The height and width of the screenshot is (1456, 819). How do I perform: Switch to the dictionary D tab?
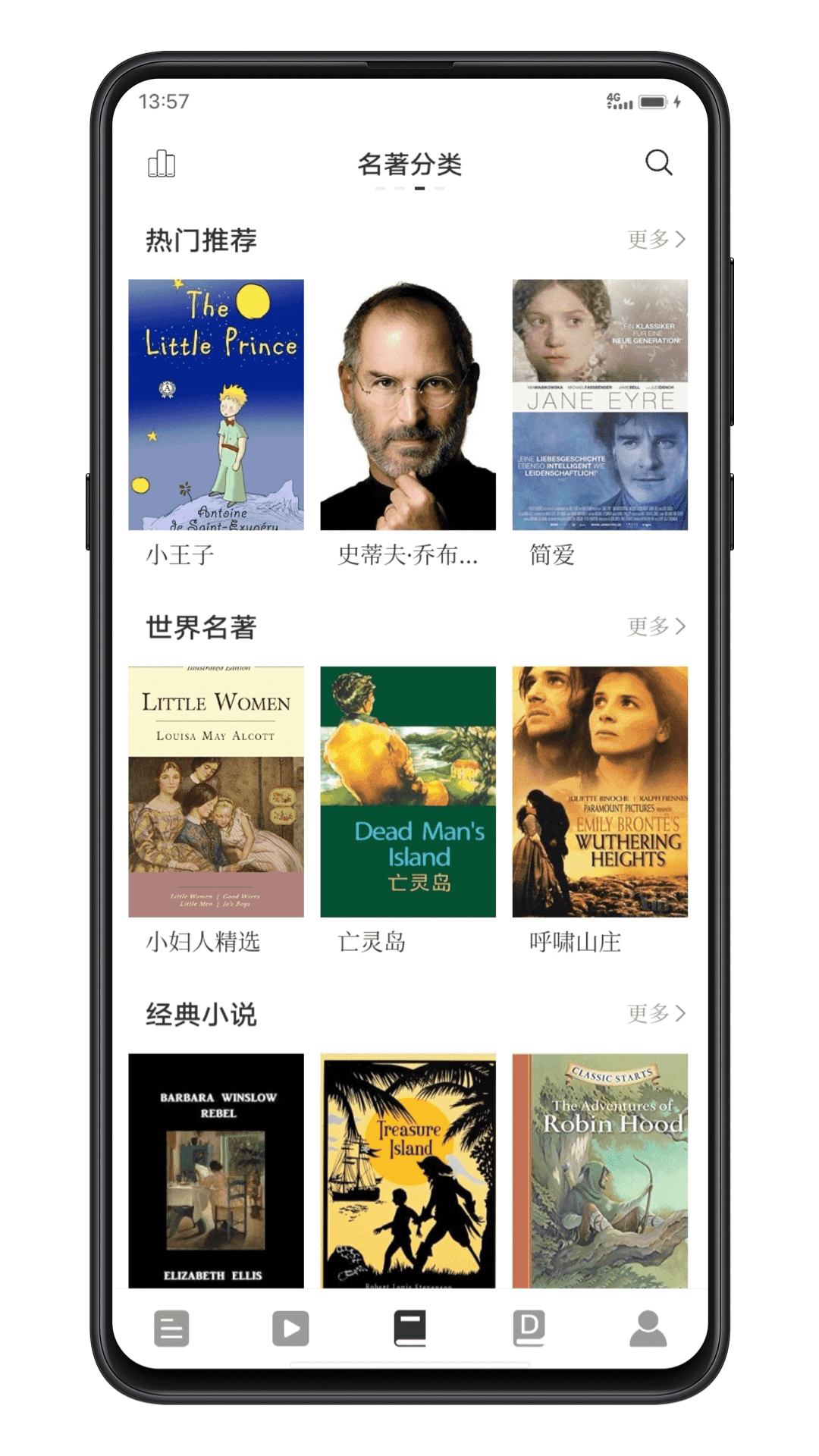[529, 1329]
